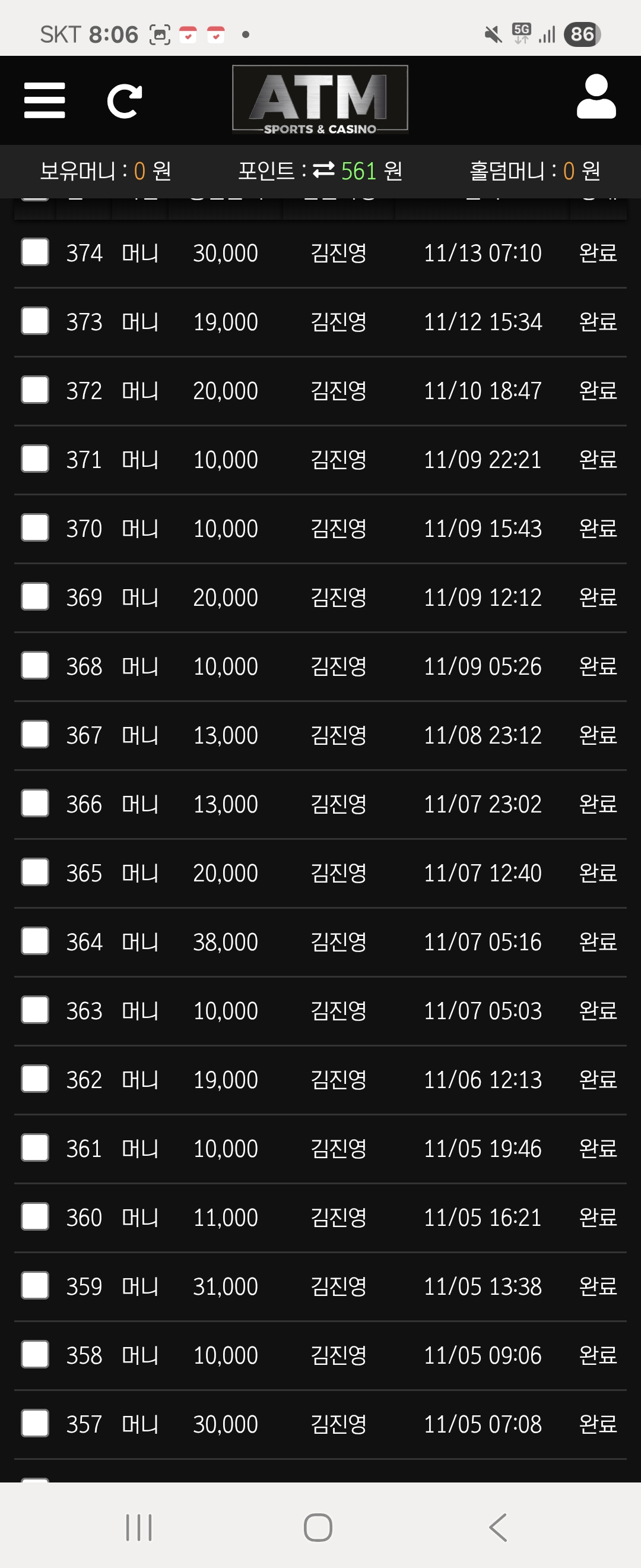Viewport: 641px width, 1568px height.
Task: Open the hamburger menu
Action: tap(45, 99)
